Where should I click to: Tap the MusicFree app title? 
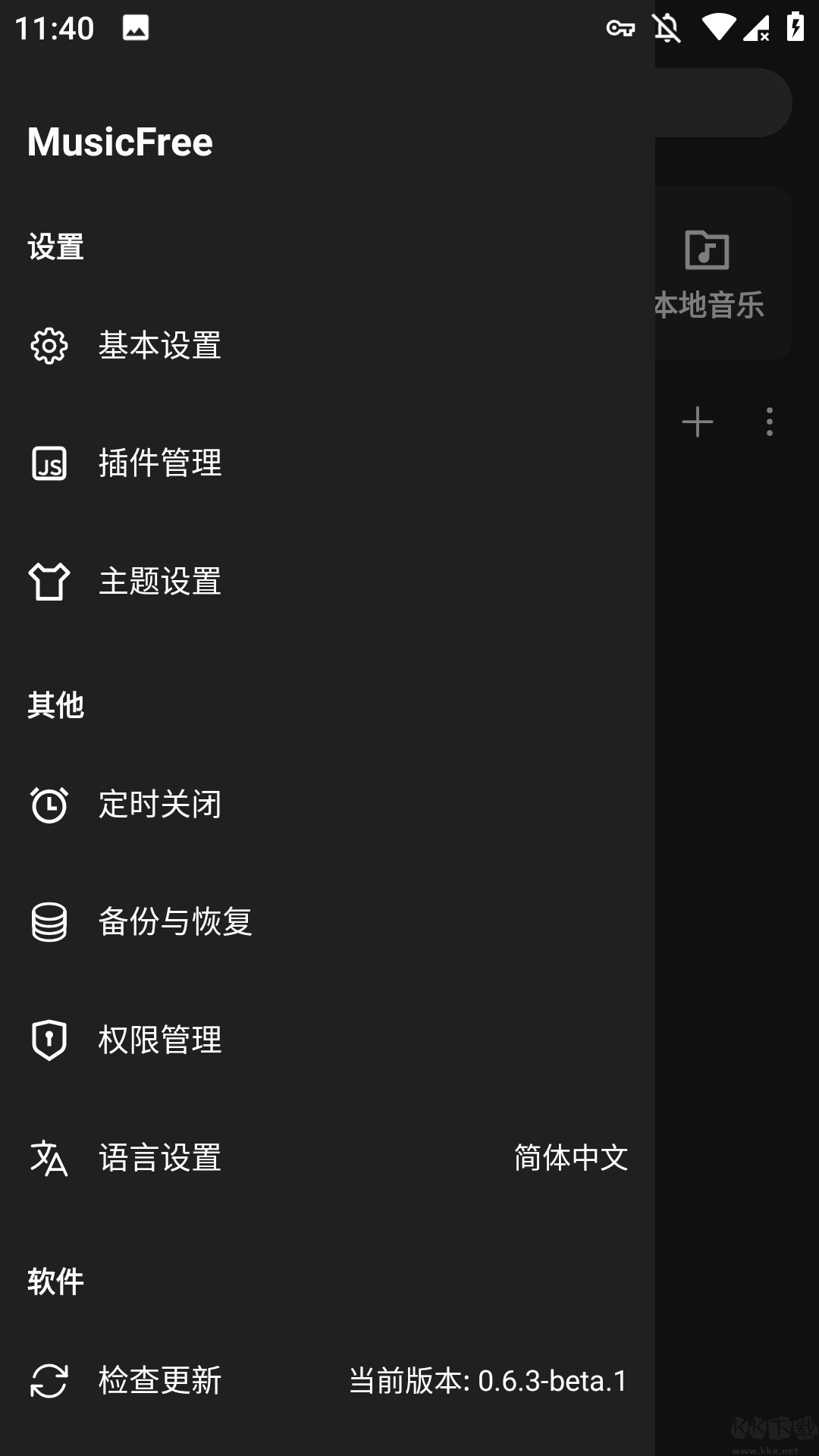pos(120,142)
